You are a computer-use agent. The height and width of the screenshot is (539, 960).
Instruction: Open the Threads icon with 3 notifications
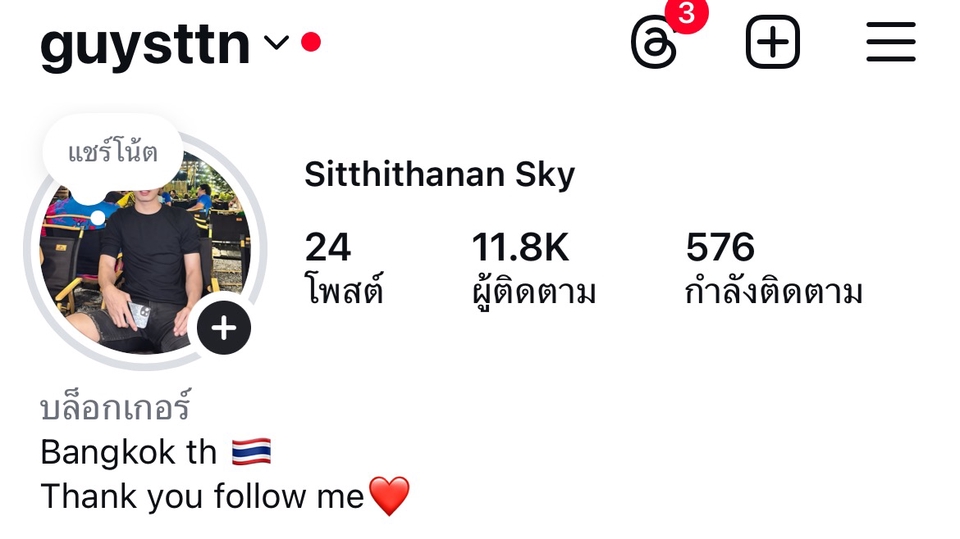[x=656, y=43]
